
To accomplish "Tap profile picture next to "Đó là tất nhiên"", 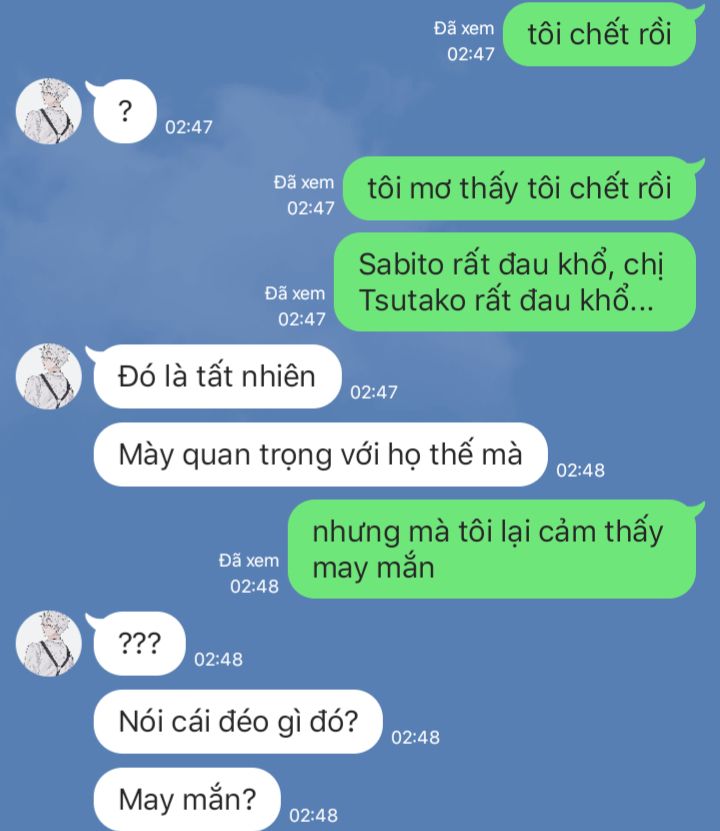I will (x=48, y=377).
